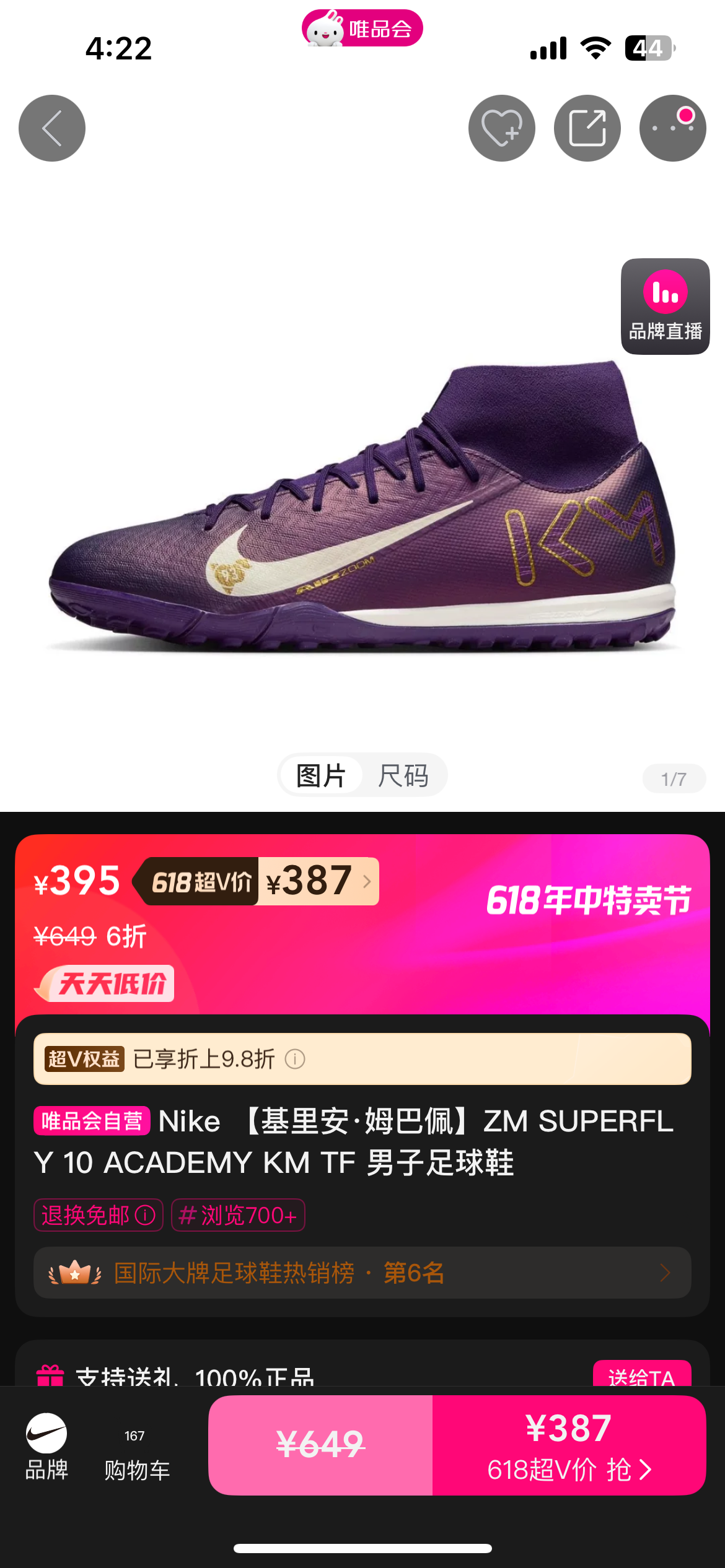This screenshot has width=725, height=1568.
Task: Open the three-dot more options menu
Action: click(x=673, y=128)
